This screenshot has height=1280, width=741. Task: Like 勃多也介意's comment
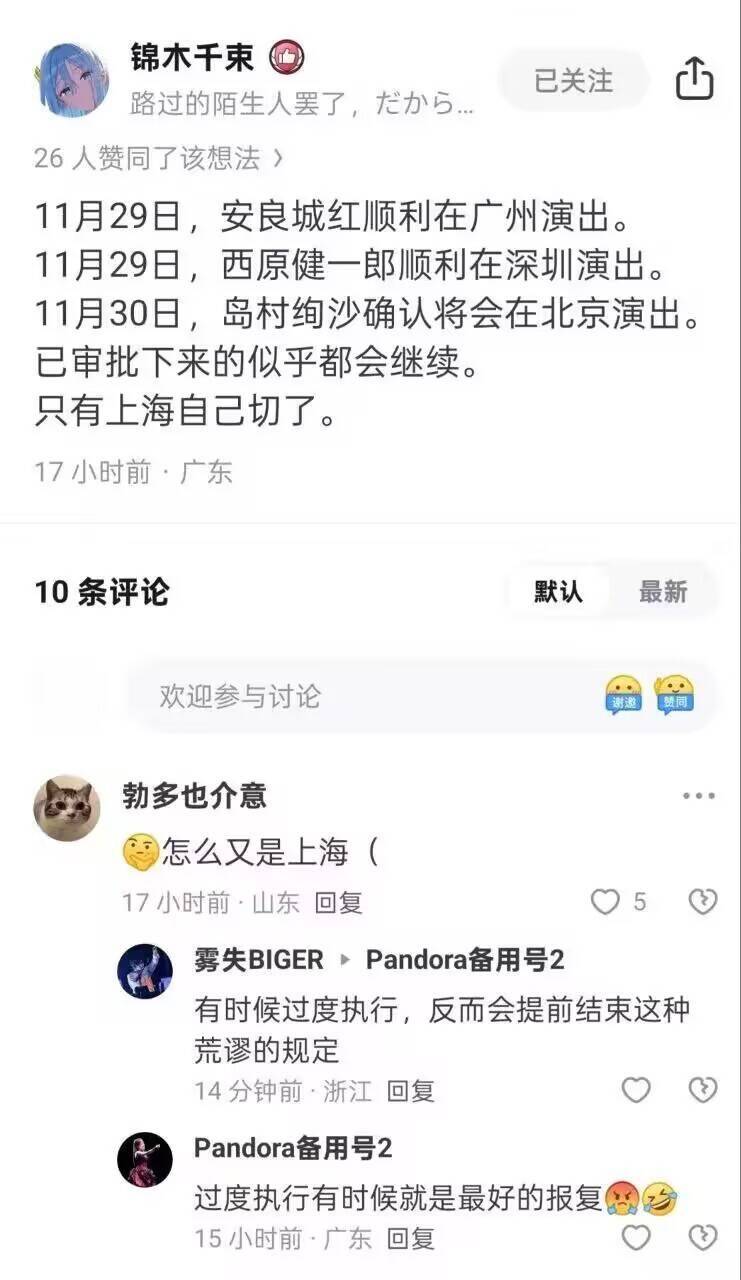606,902
